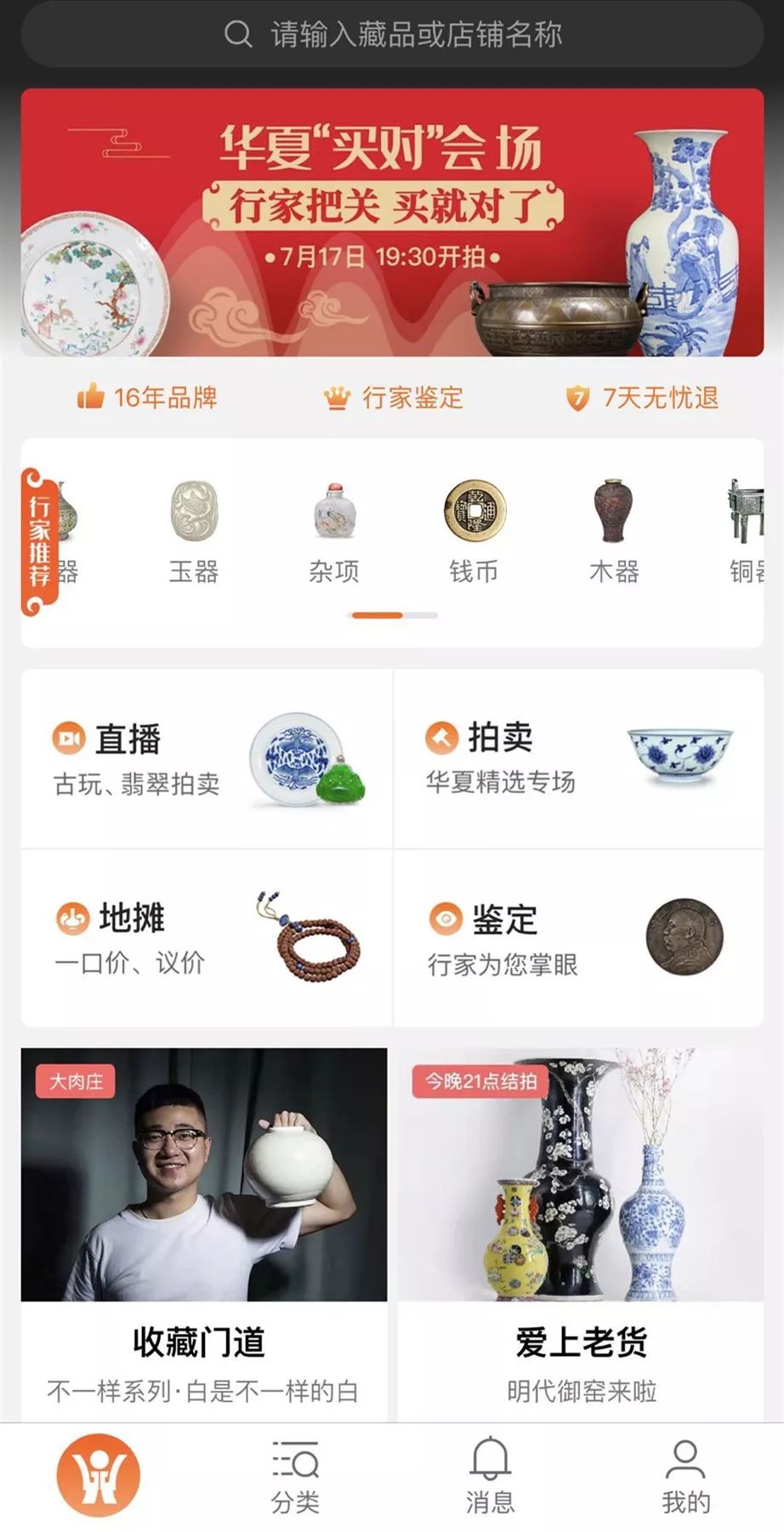Open the 直播 antiques and jade auction card
The width and height of the screenshot is (784, 1532).
pos(207,759)
